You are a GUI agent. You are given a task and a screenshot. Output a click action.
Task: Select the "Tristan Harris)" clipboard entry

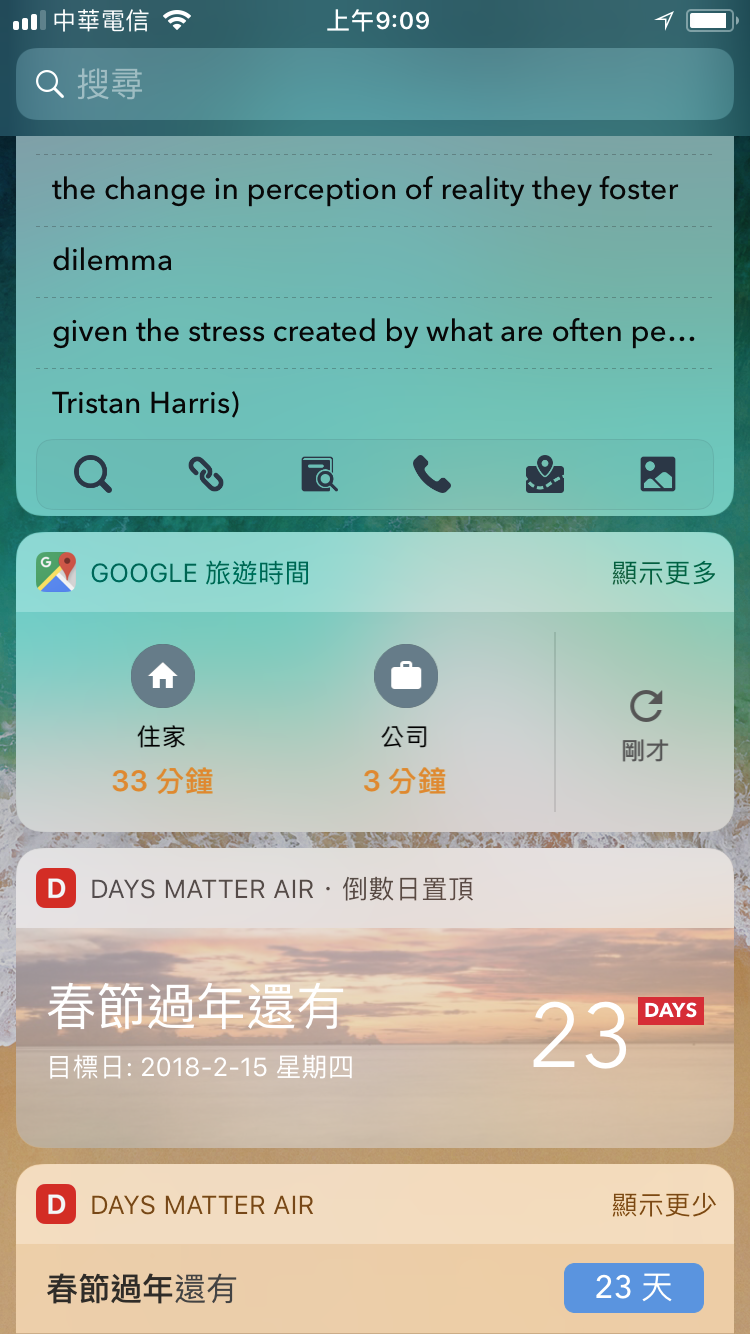(374, 403)
